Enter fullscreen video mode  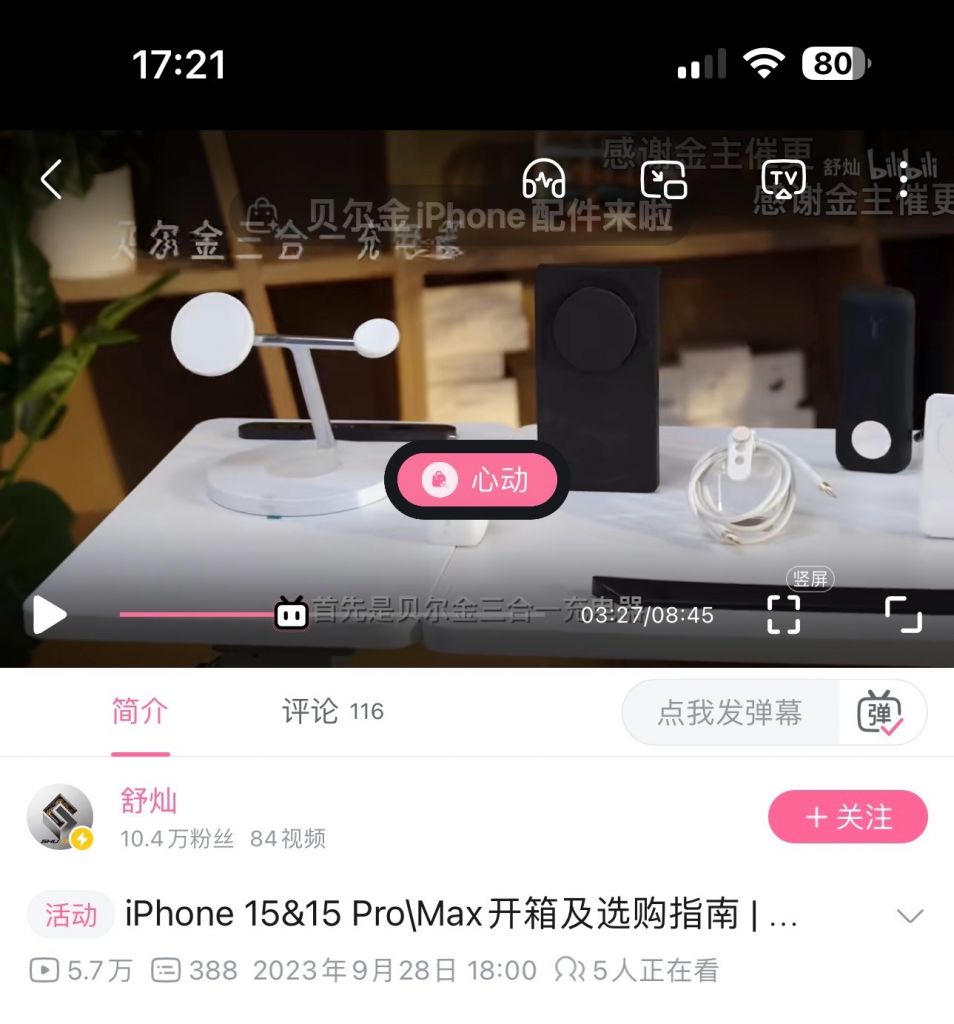click(x=903, y=614)
